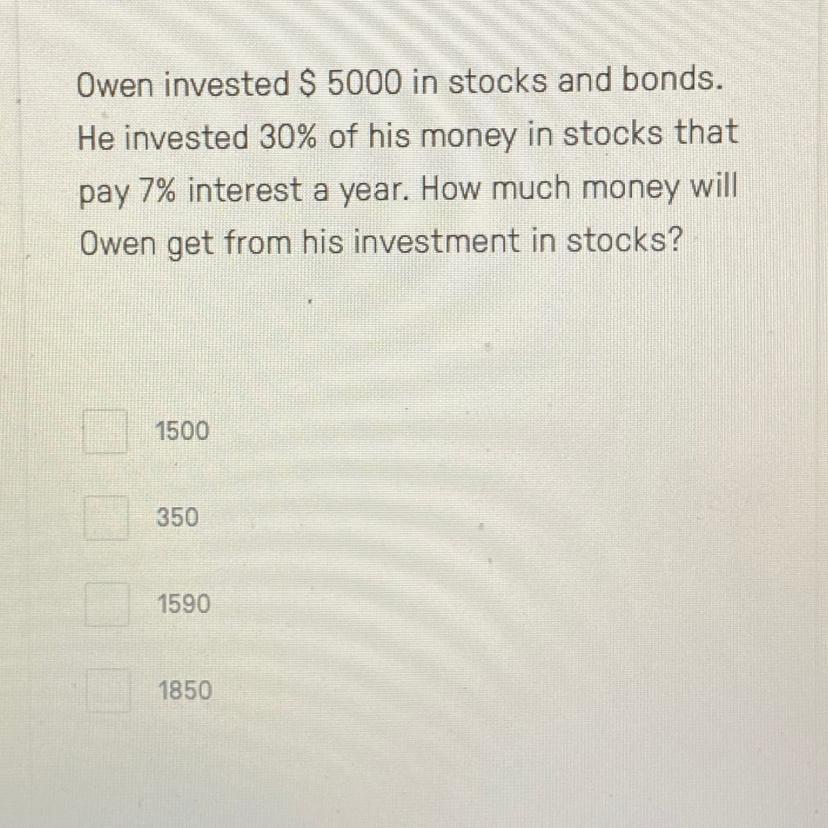The width and height of the screenshot is (828, 828).
Task: Check the 350 answer option
Action: click(x=106, y=518)
